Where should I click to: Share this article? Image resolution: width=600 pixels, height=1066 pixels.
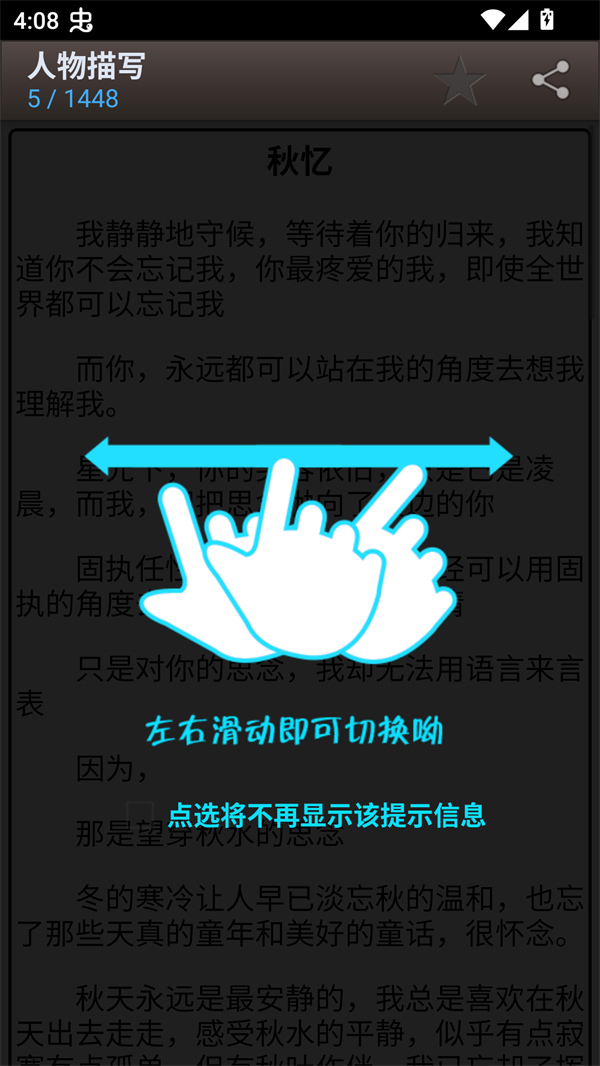coord(550,81)
